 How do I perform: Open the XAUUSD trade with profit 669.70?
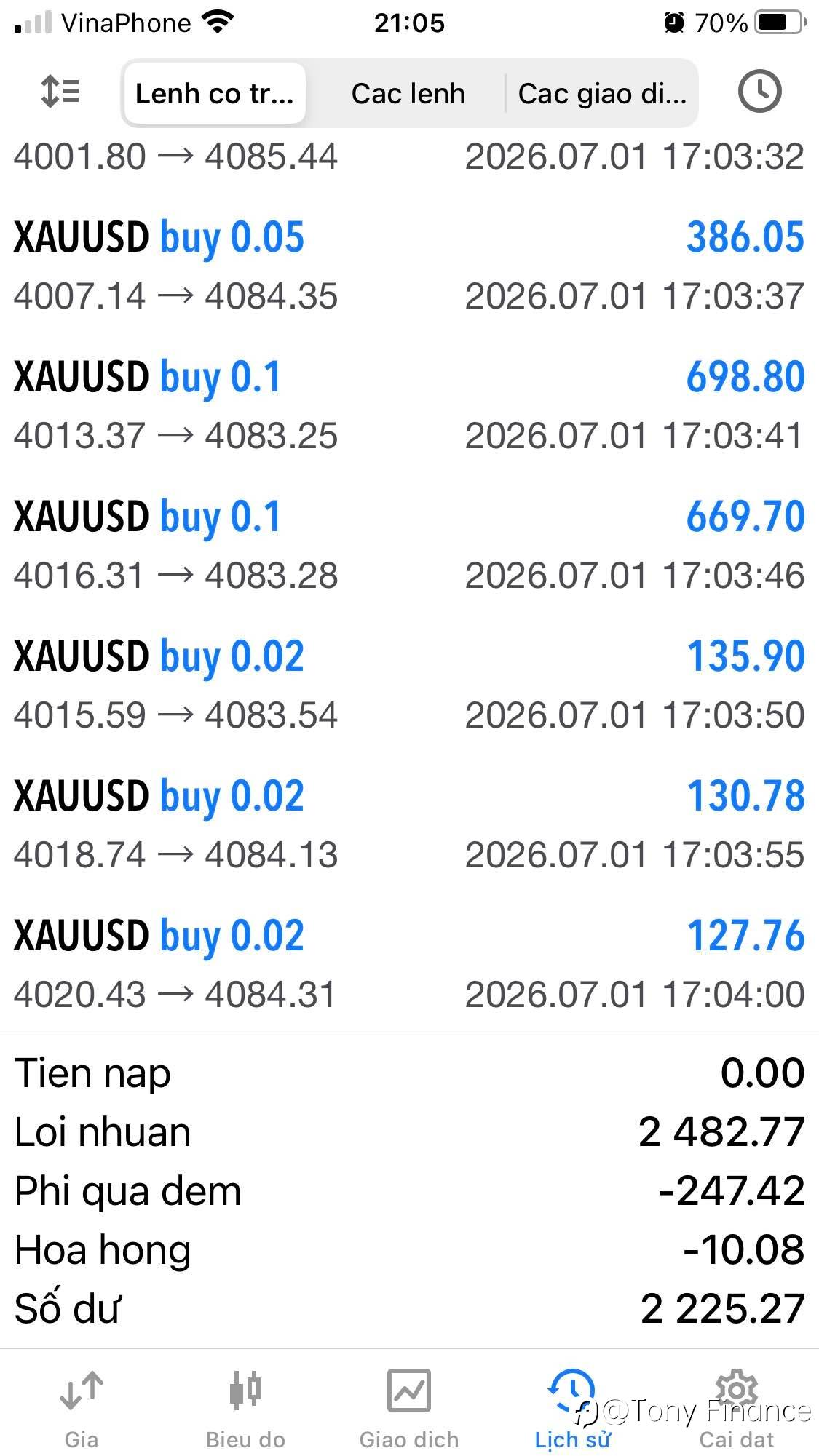tap(409, 546)
